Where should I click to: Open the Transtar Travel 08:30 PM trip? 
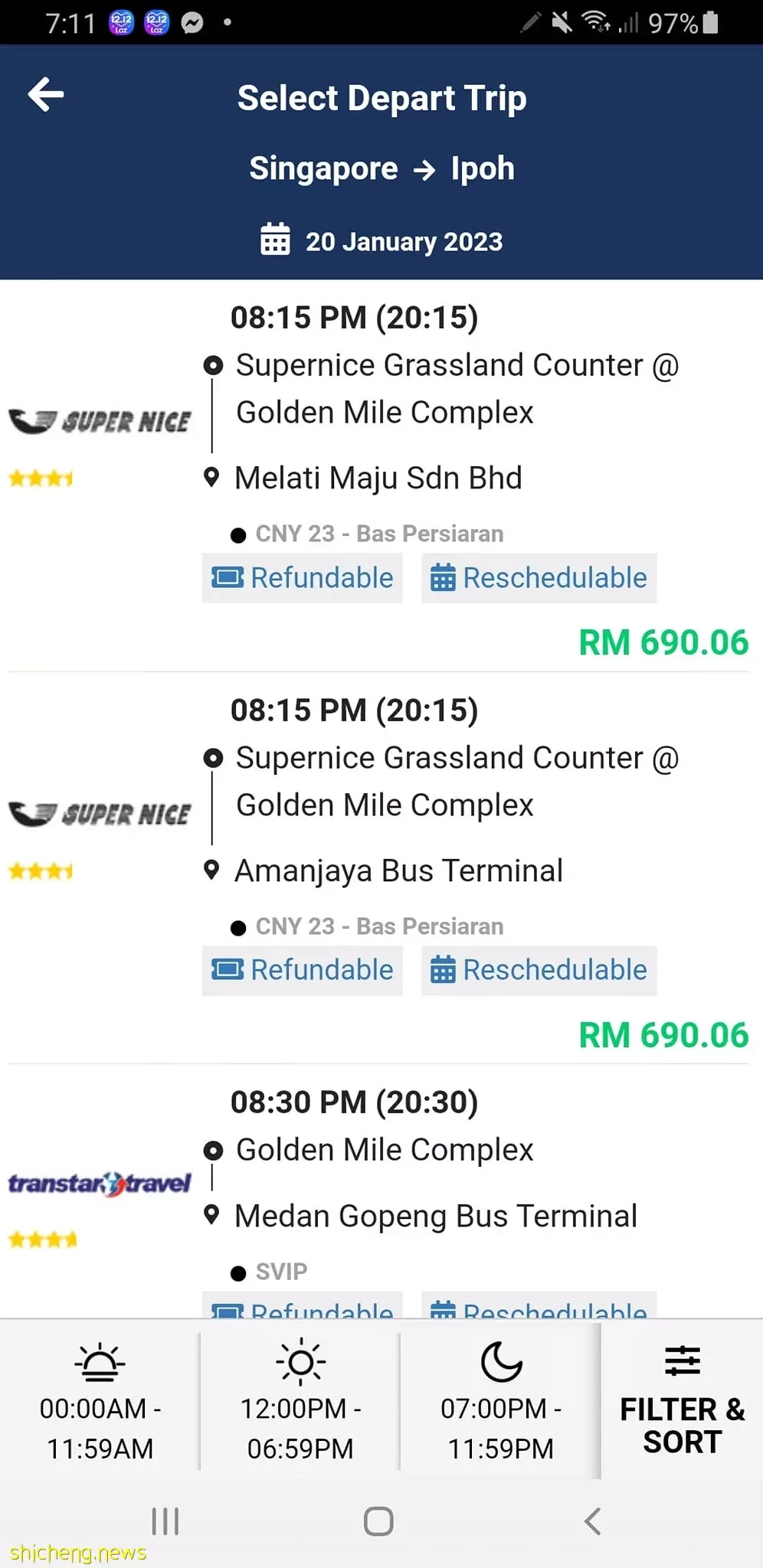coord(381,1191)
